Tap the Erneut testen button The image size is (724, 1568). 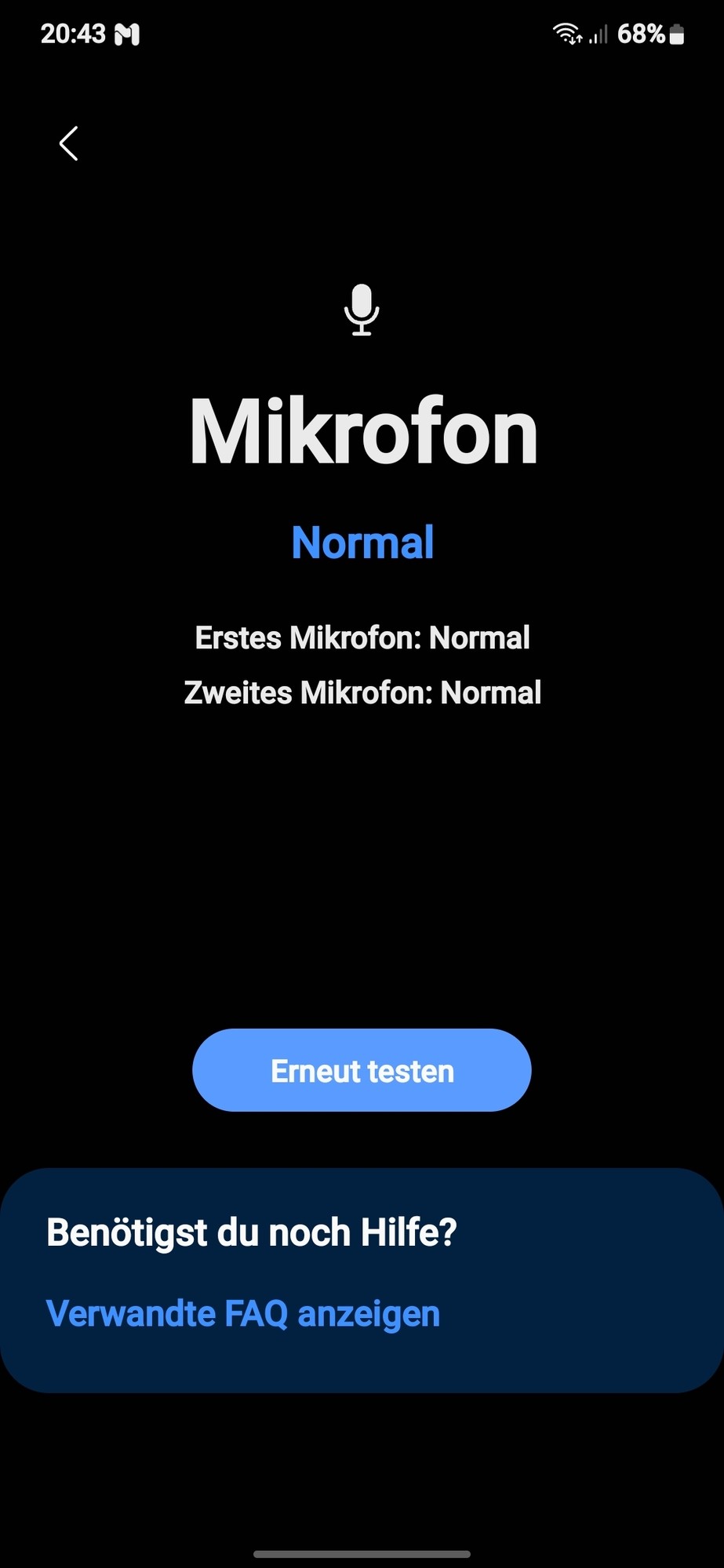tap(362, 1070)
